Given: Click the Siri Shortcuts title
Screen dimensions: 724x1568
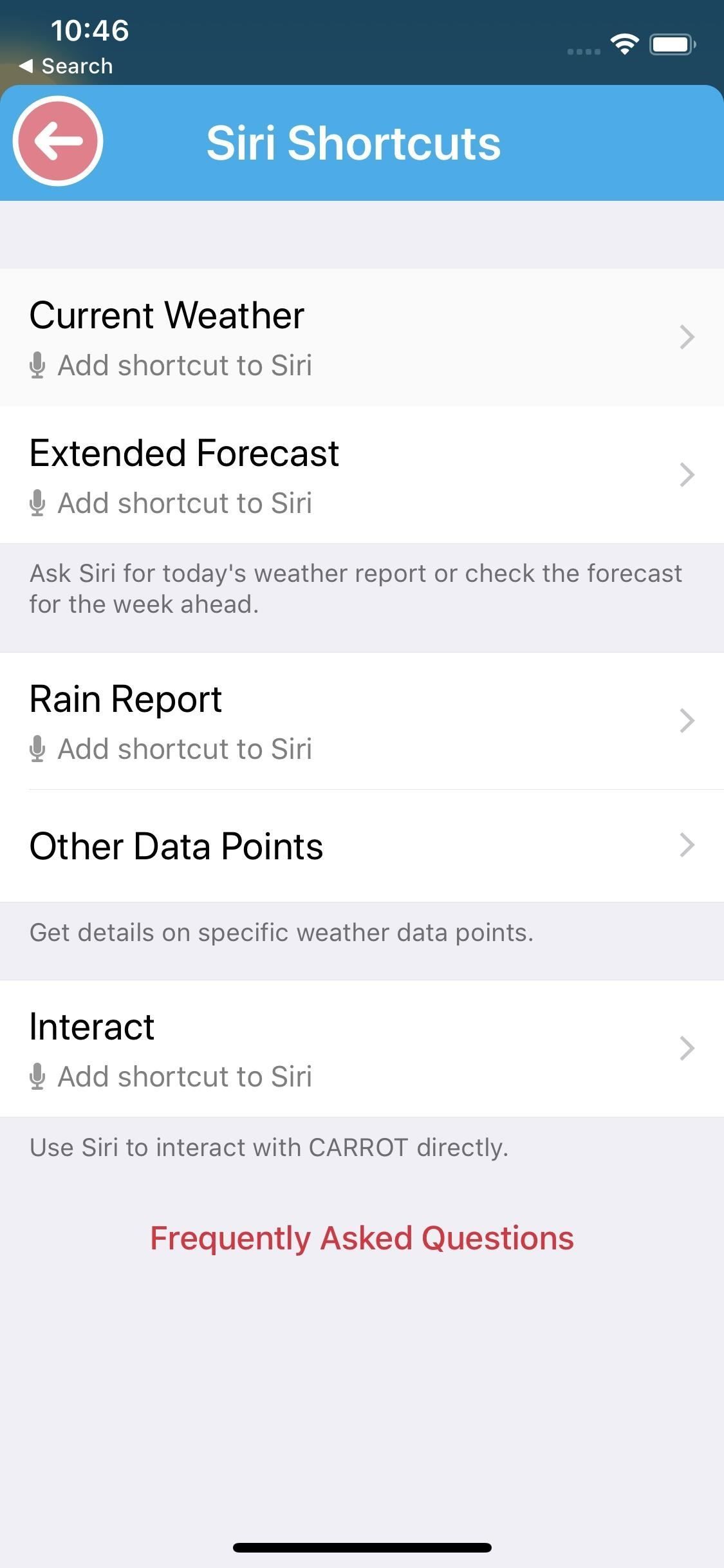Looking at the screenshot, I should pos(354,143).
